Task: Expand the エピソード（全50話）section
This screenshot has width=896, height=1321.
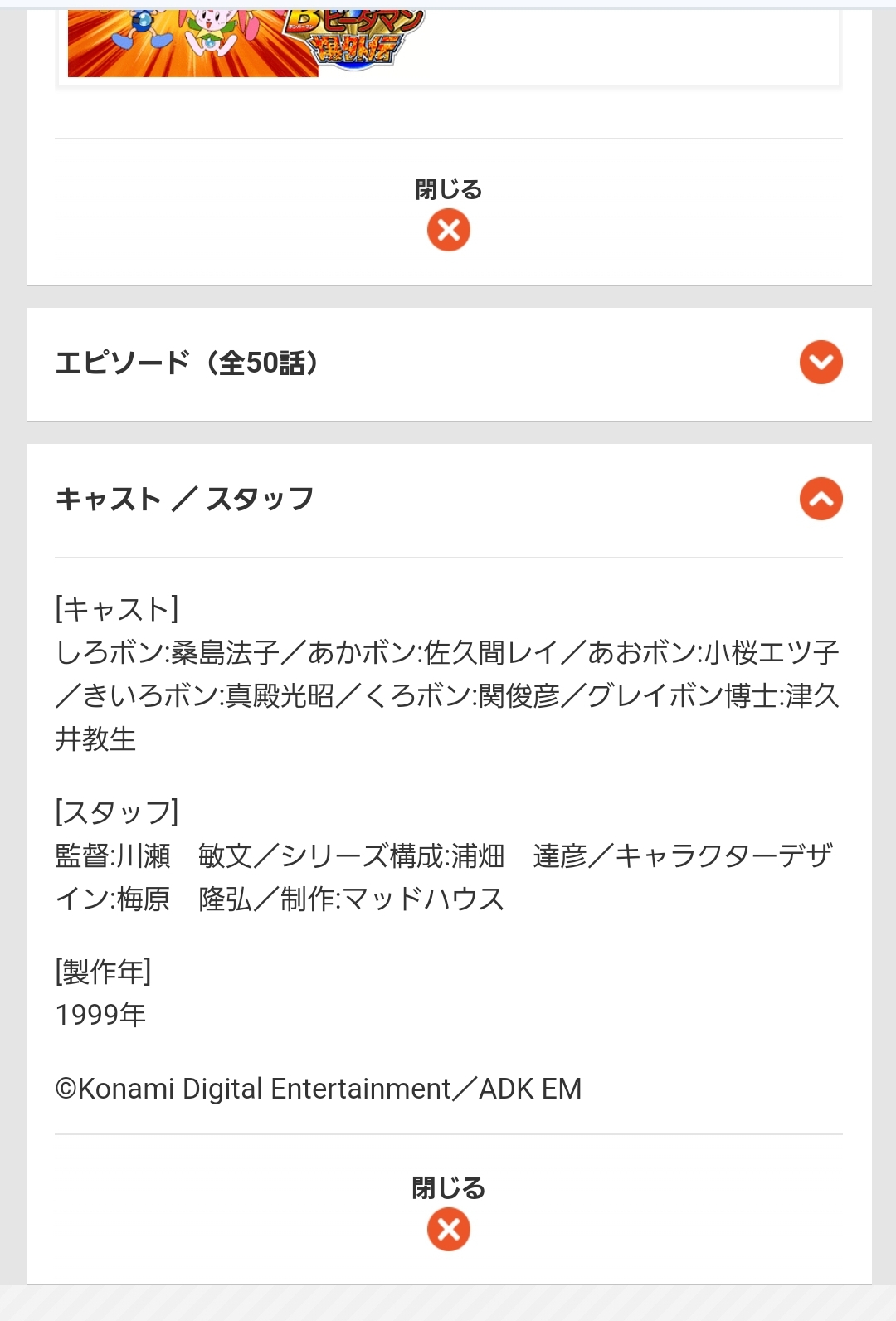Action: 820,363
